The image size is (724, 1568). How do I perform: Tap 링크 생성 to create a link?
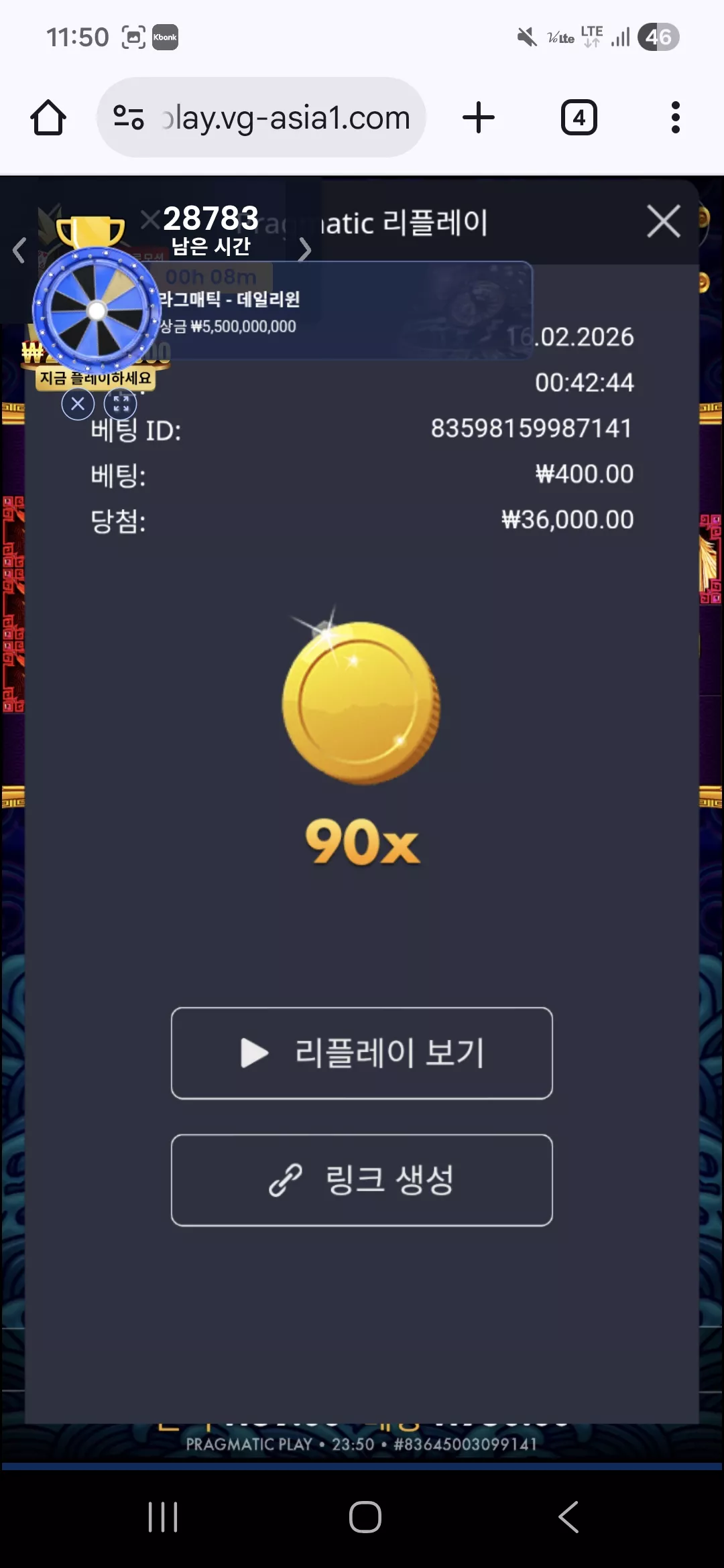pyautogui.click(x=362, y=1180)
